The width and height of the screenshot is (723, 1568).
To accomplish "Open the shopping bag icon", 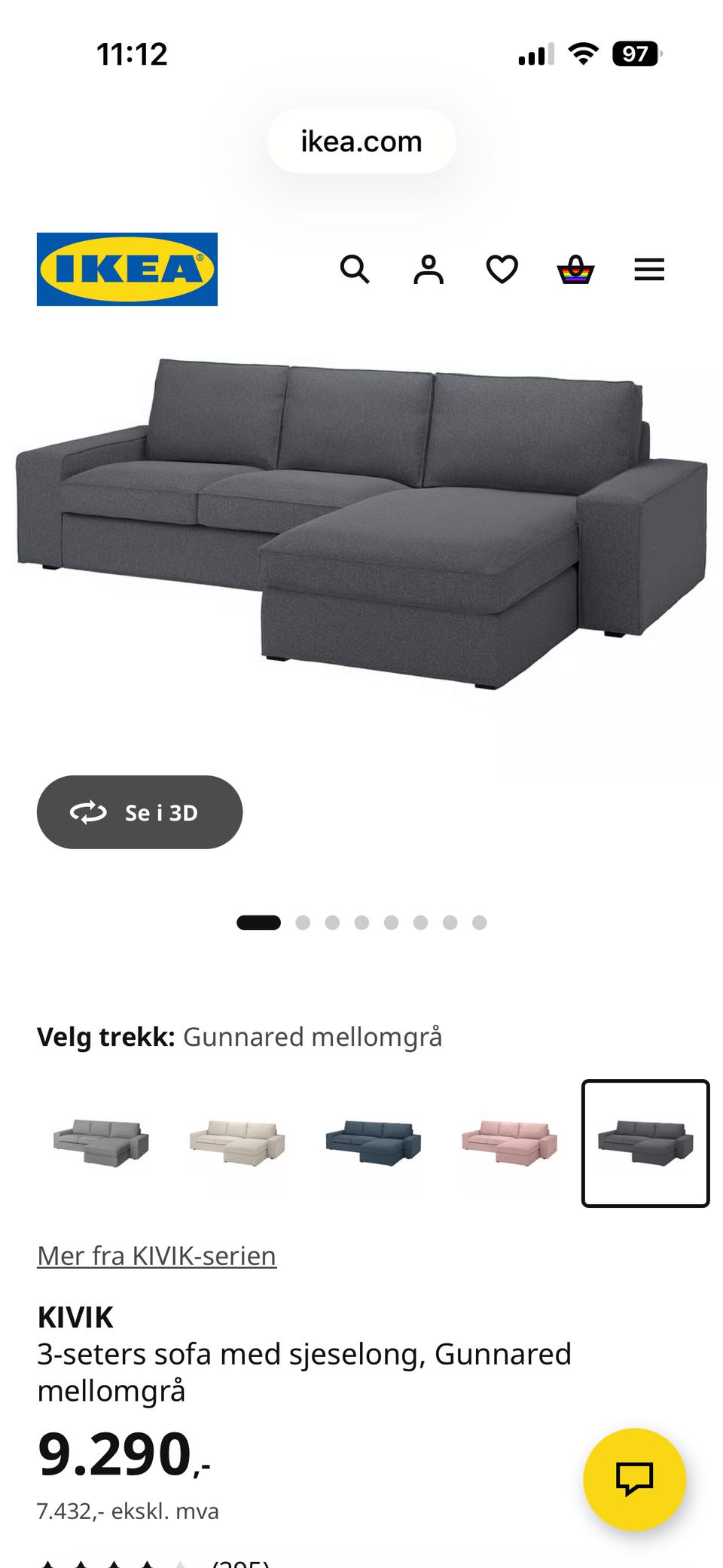I will [x=573, y=270].
